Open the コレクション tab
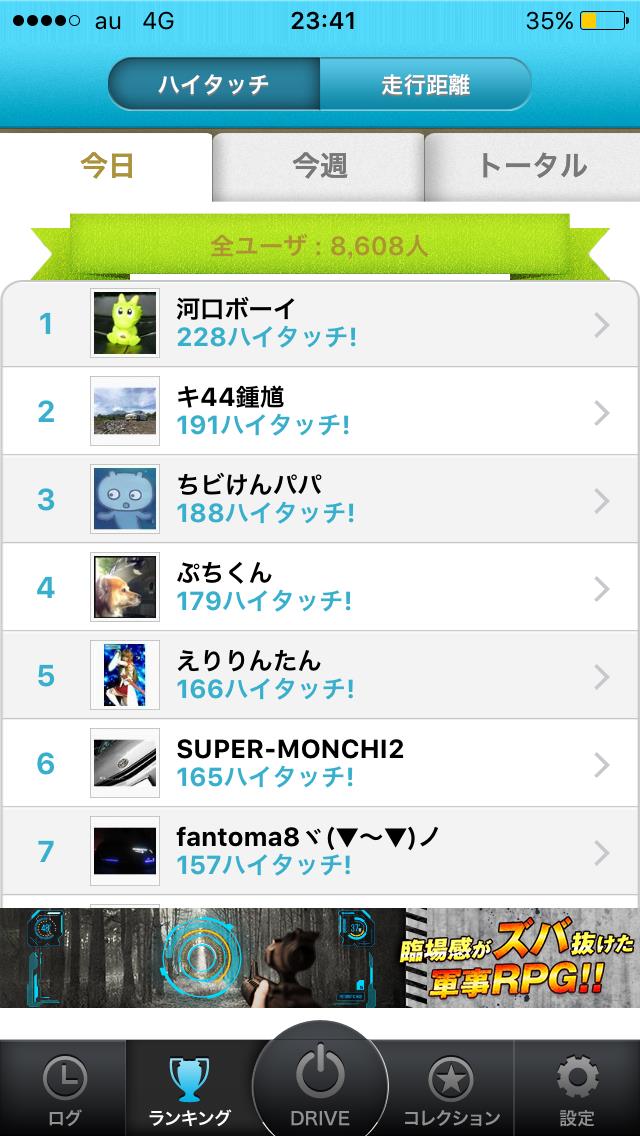 pyautogui.click(x=450, y=1090)
